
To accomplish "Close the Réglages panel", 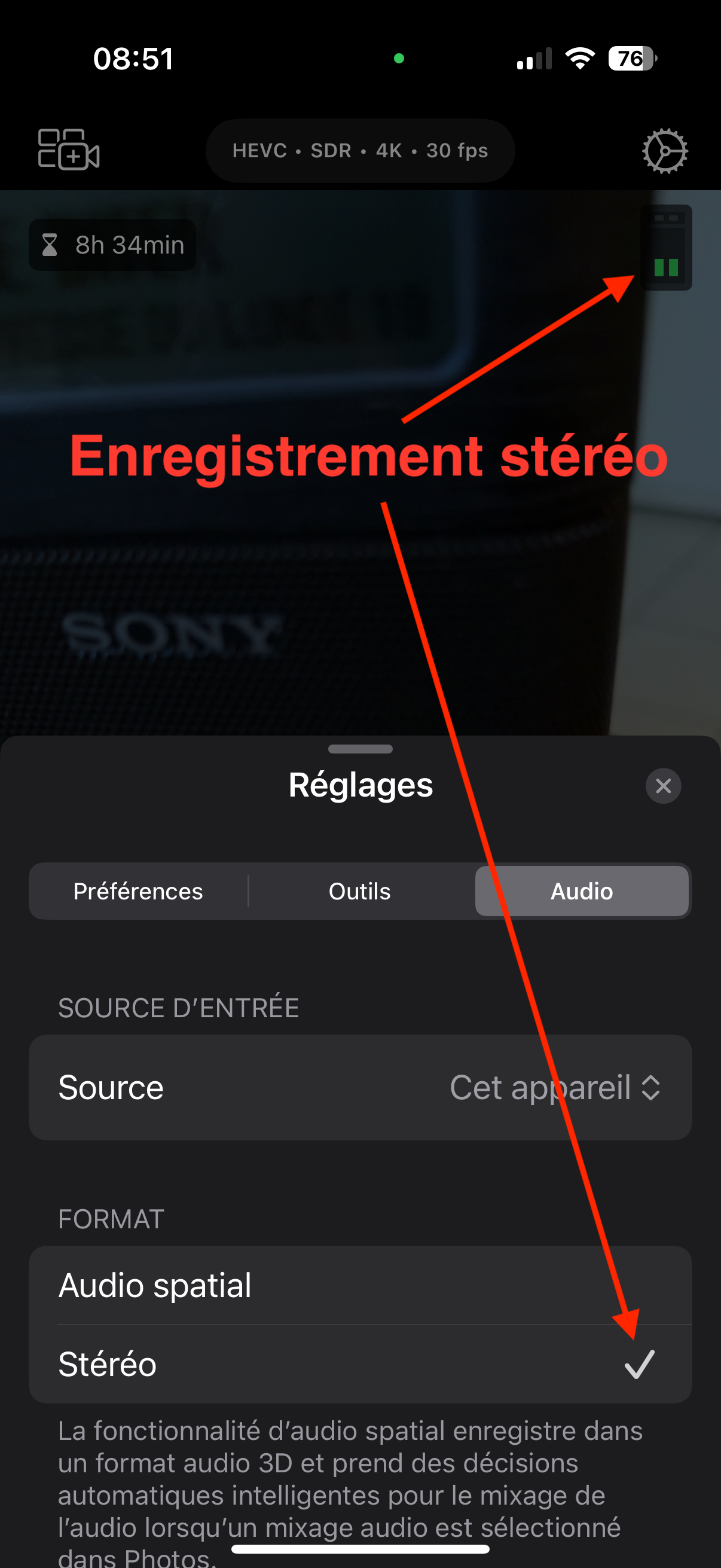I will pos(662,786).
